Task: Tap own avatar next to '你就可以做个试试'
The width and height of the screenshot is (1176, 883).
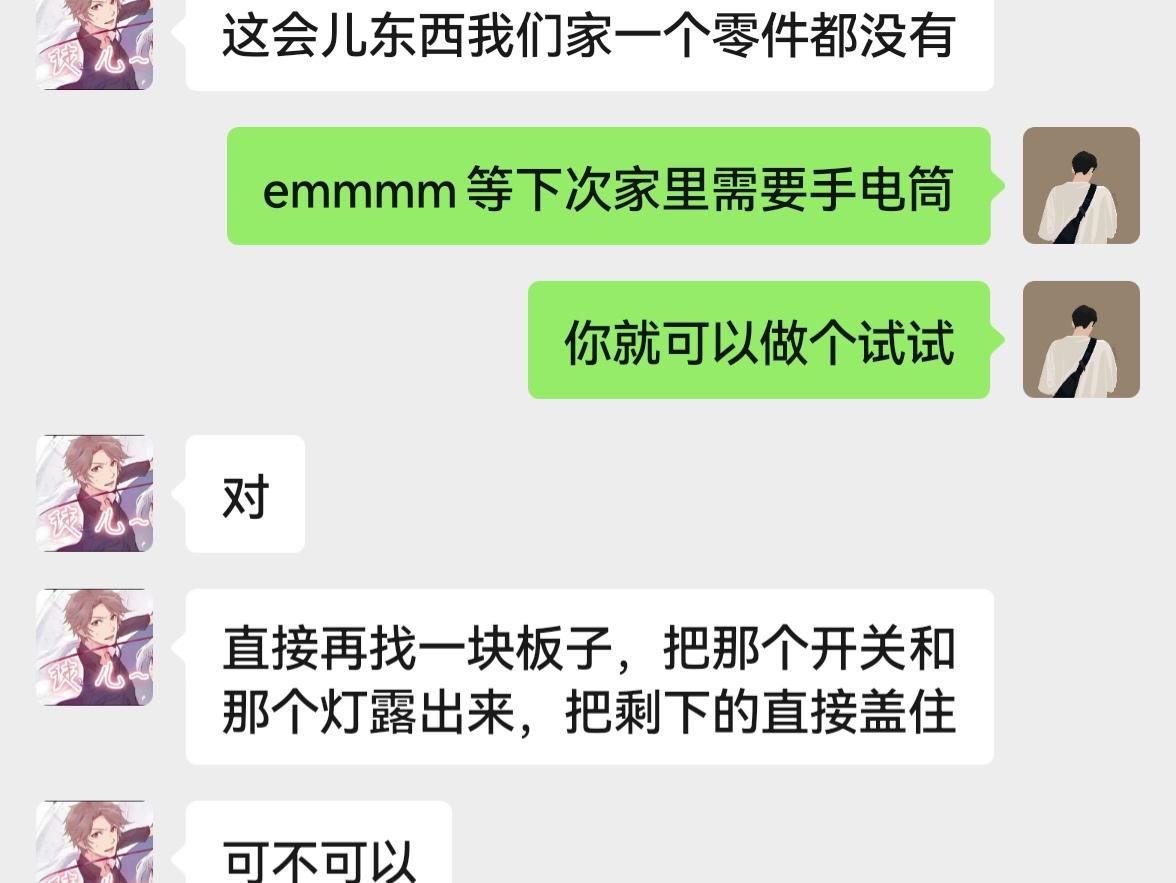Action: [1081, 340]
